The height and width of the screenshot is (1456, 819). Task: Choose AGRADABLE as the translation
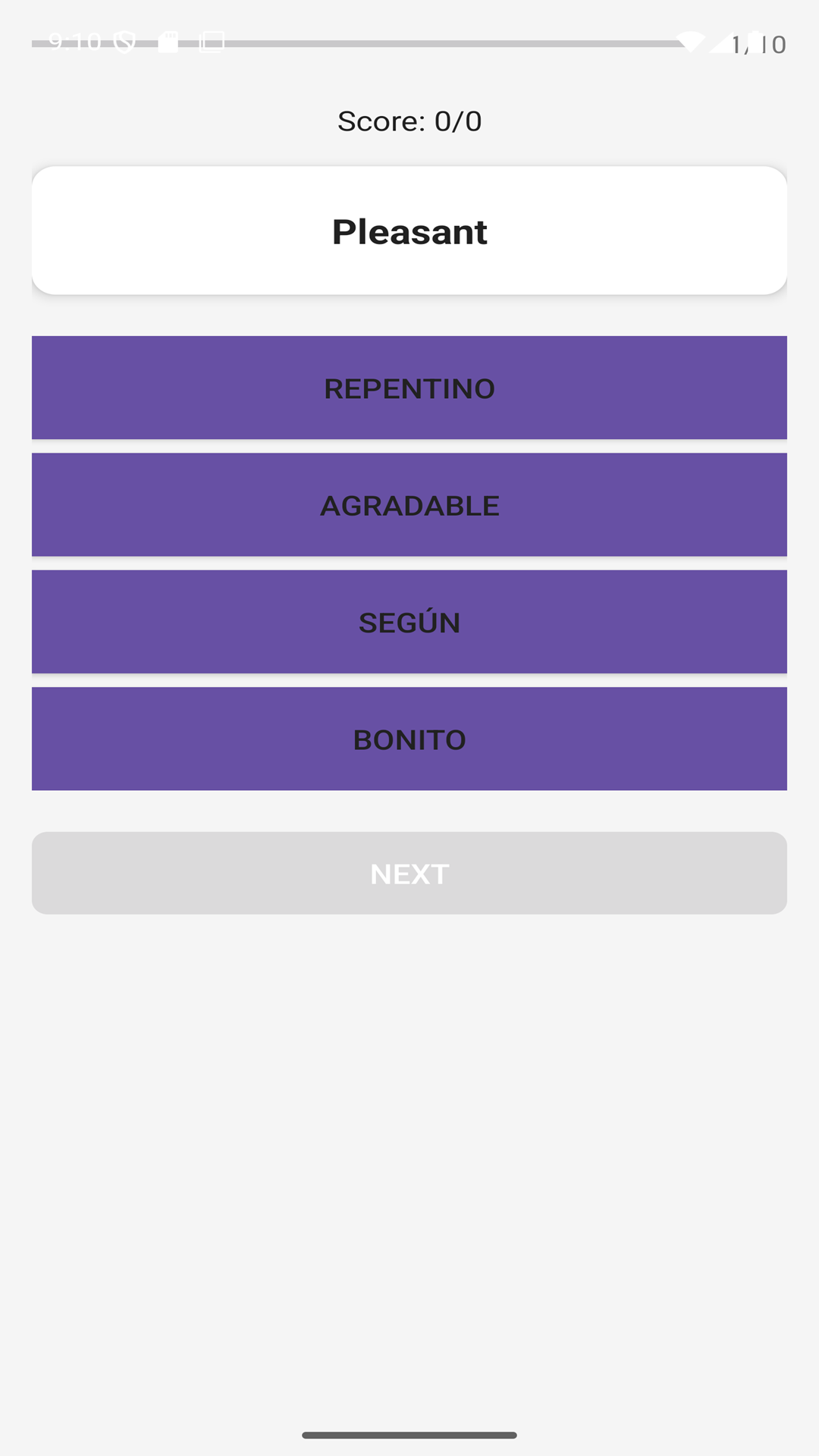409,505
